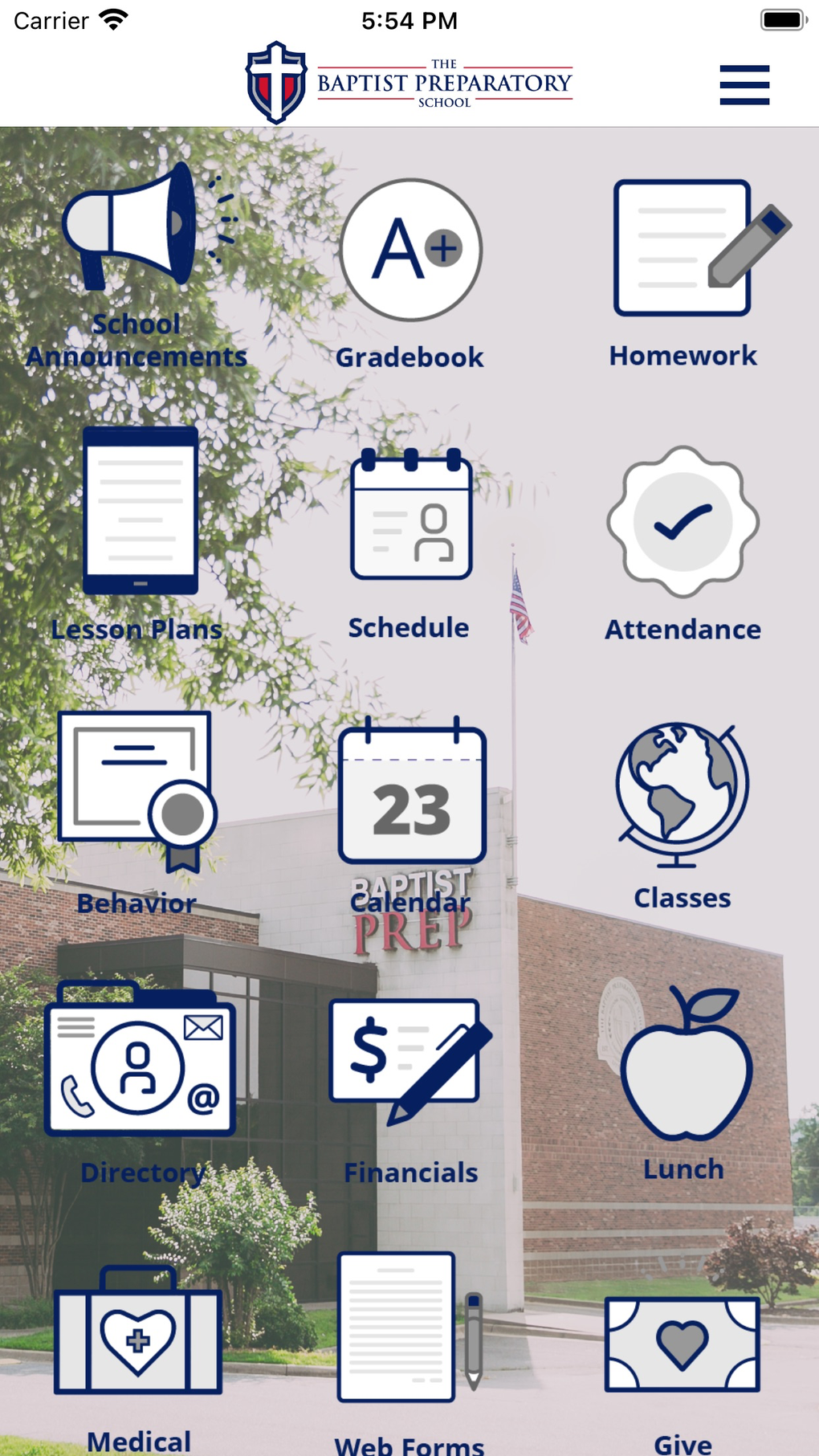Open the Homework section
The width and height of the screenshot is (819, 1456).
pyautogui.click(x=683, y=249)
